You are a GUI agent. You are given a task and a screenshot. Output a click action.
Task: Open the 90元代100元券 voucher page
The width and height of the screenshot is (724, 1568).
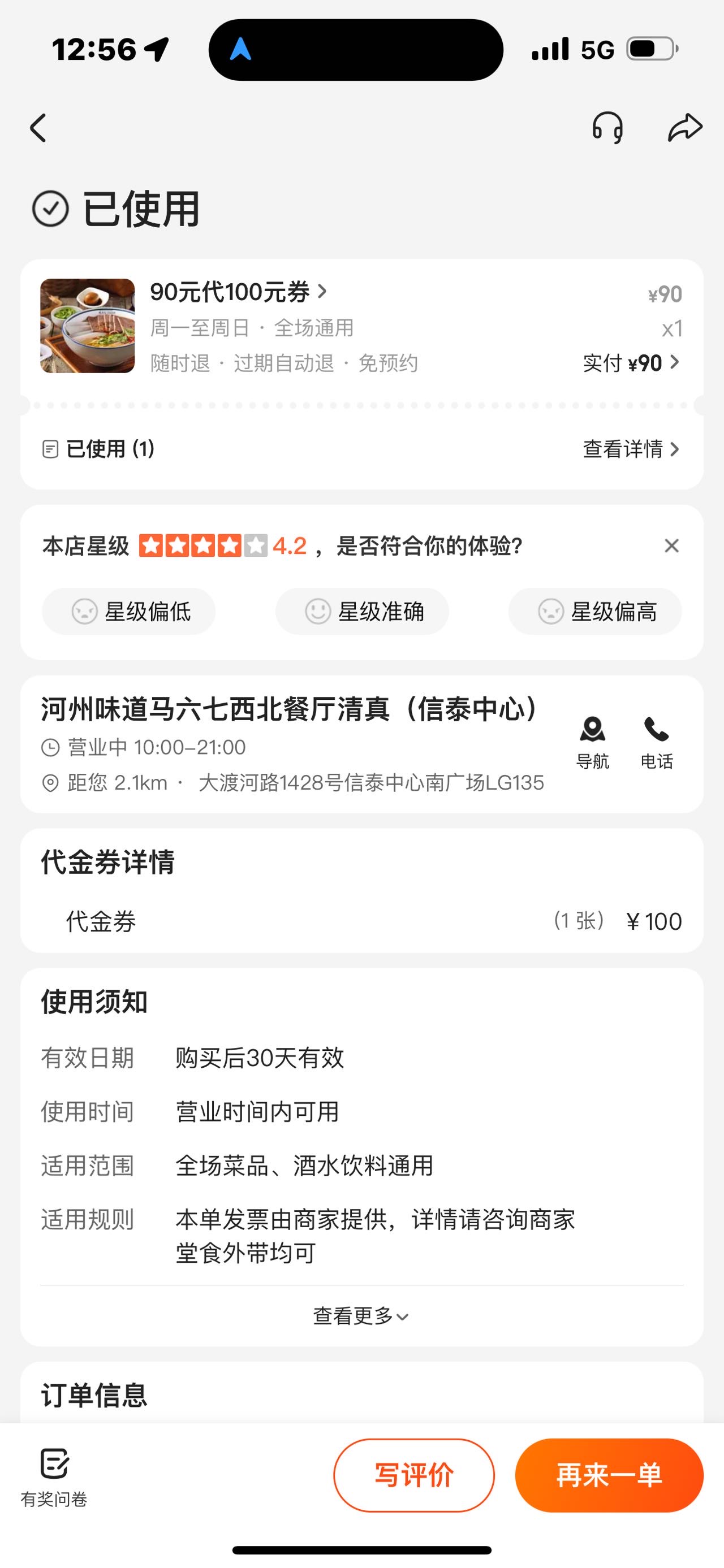pyautogui.click(x=239, y=292)
